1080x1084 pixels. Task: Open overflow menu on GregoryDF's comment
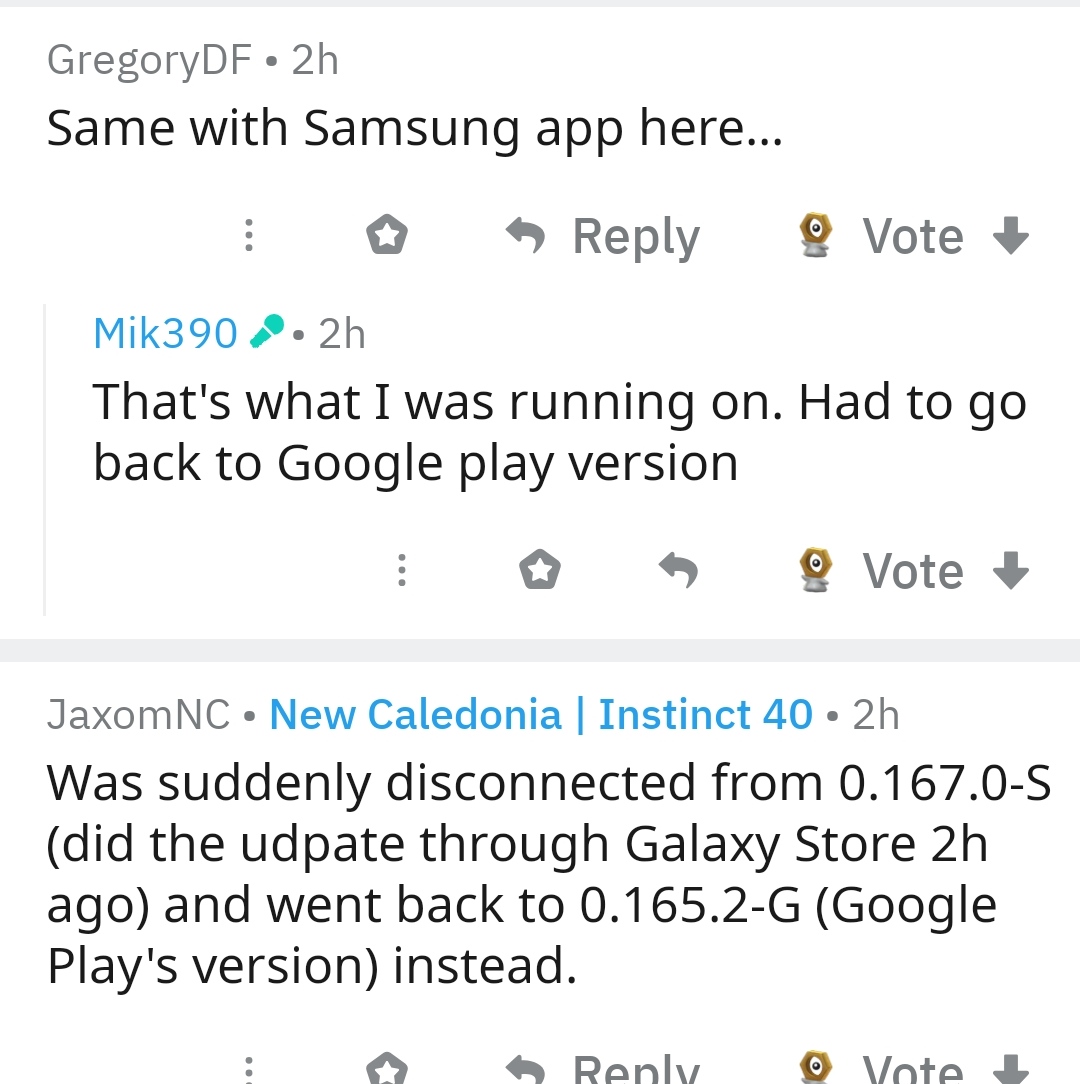pyautogui.click(x=249, y=237)
